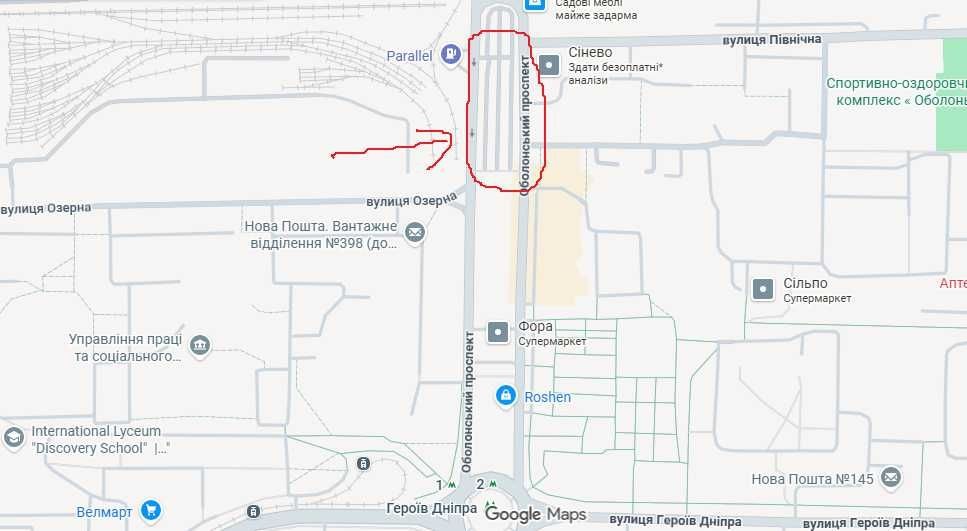Open the Parallel gas station marker
This screenshot has width=967, height=531.
(451, 55)
